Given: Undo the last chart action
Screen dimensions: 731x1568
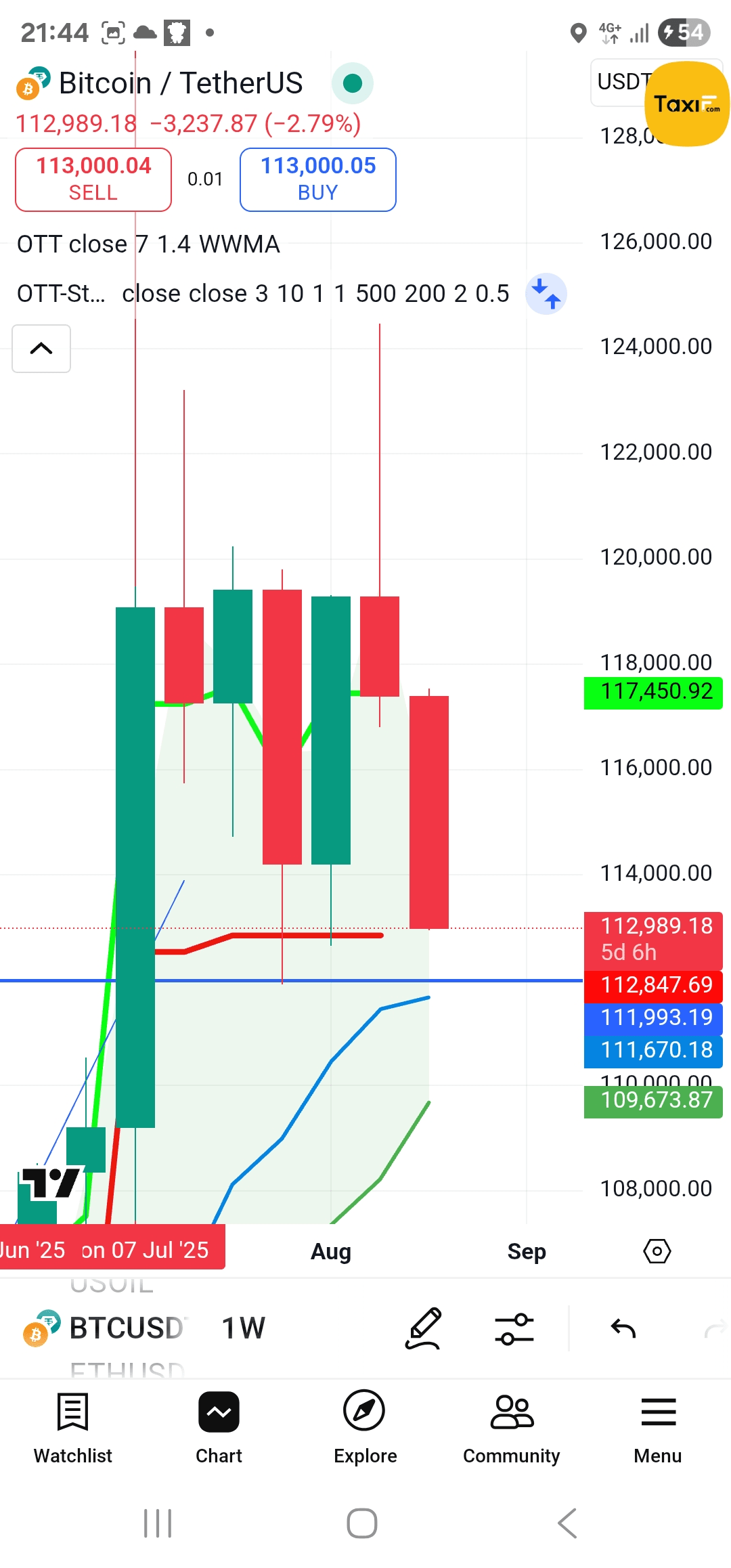Looking at the screenshot, I should point(623,1328).
